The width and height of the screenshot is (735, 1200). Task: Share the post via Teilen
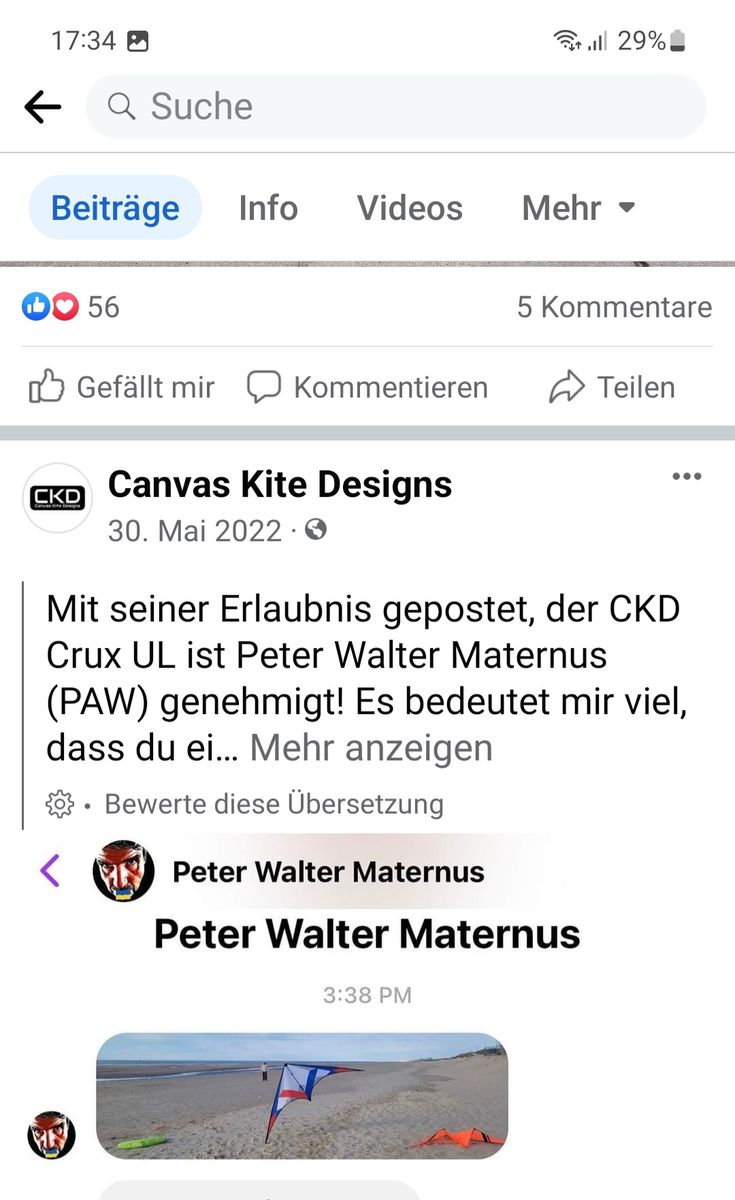click(612, 387)
